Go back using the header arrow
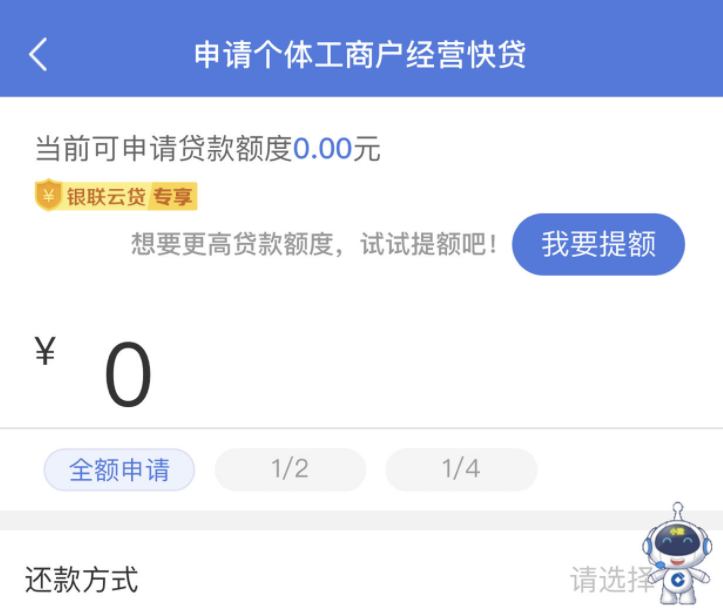 tap(38, 54)
